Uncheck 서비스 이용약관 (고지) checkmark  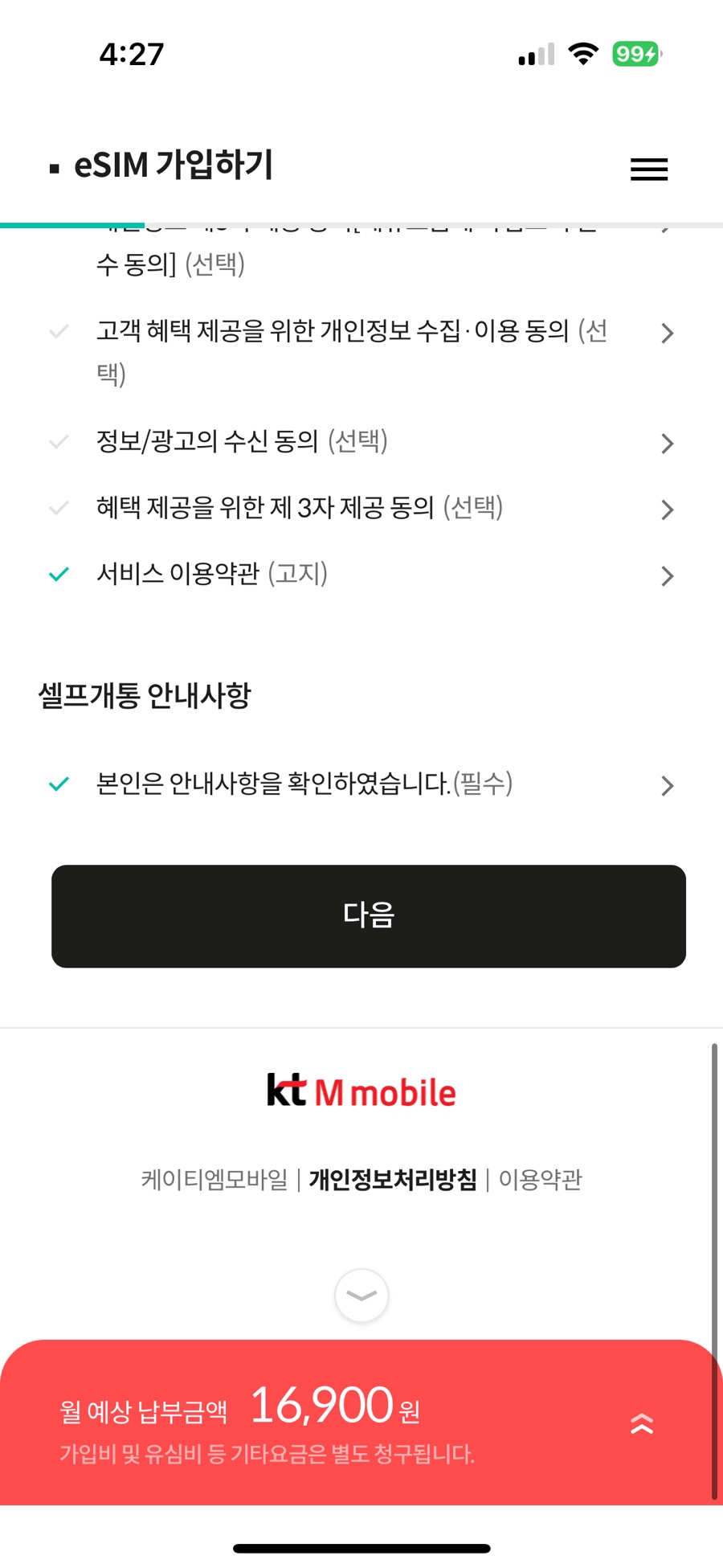pyautogui.click(x=59, y=575)
